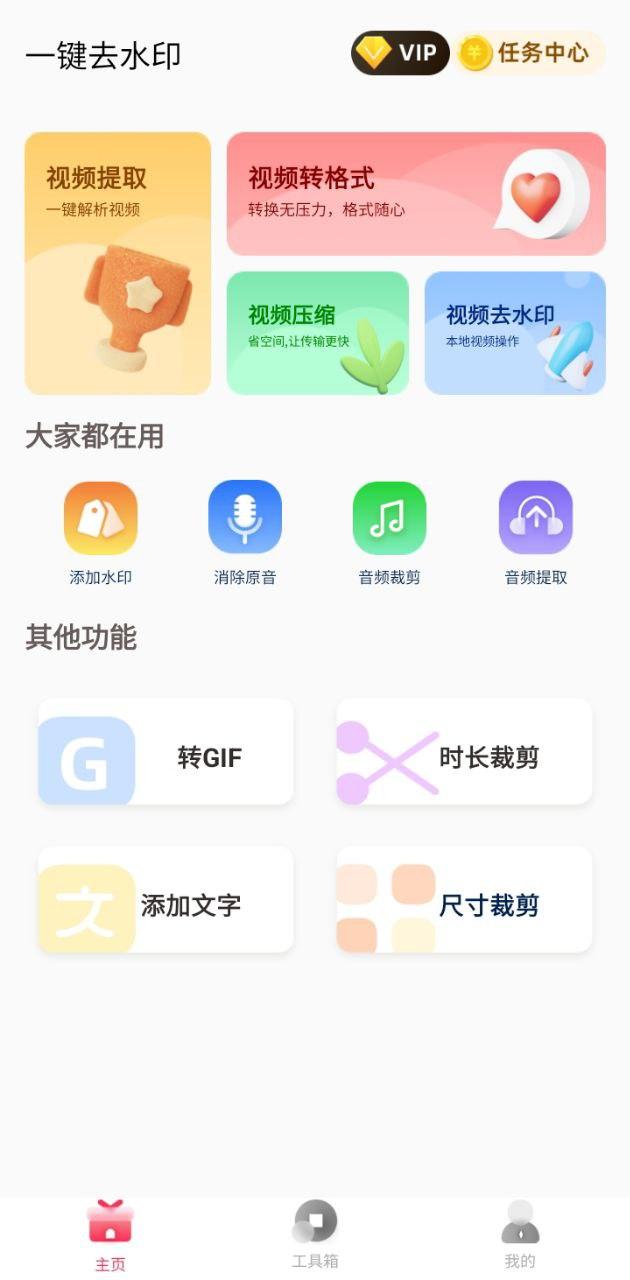Select the 视频转格式 card

[x=416, y=194]
